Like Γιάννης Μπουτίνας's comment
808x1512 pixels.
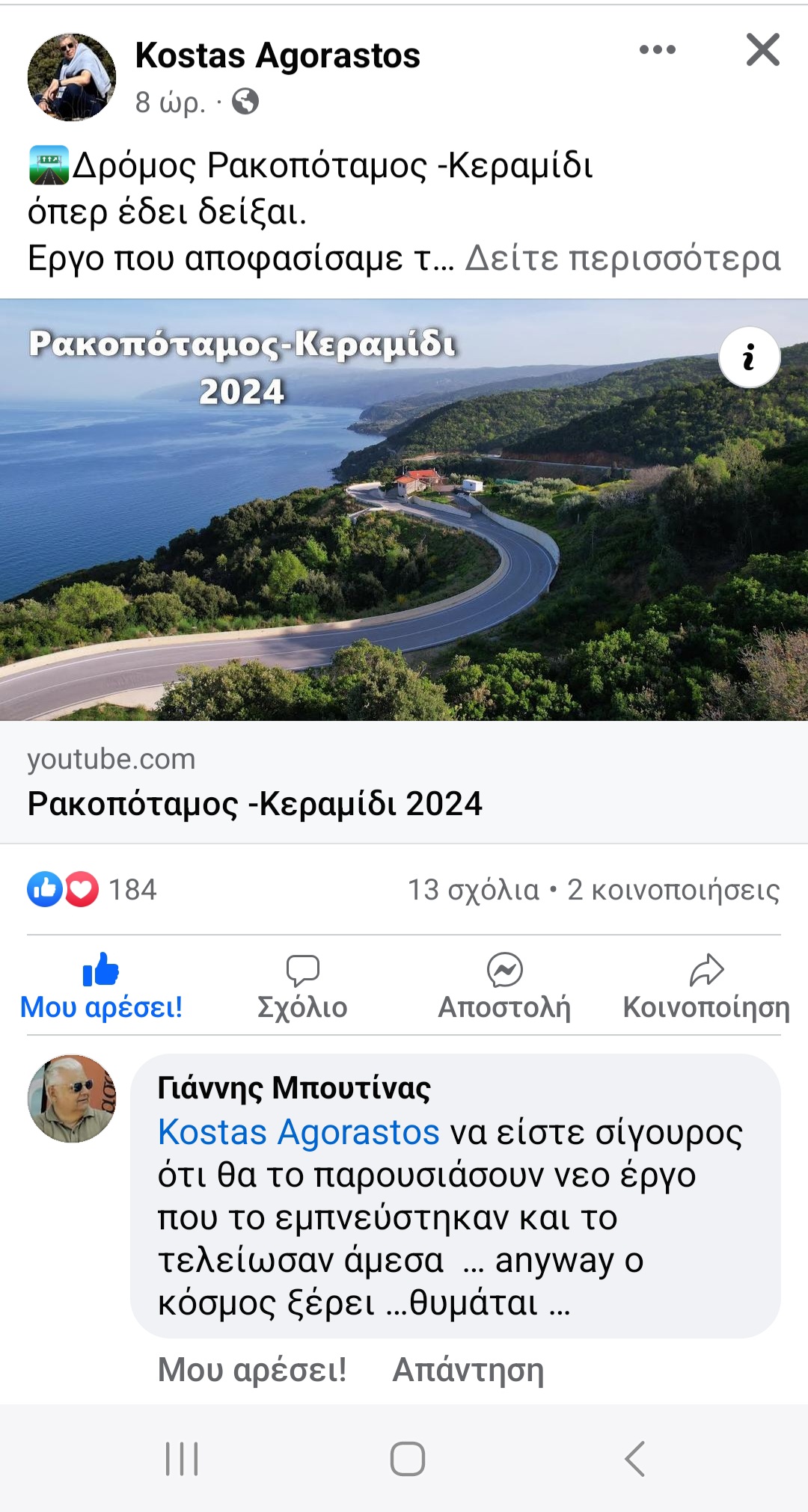pos(252,1370)
